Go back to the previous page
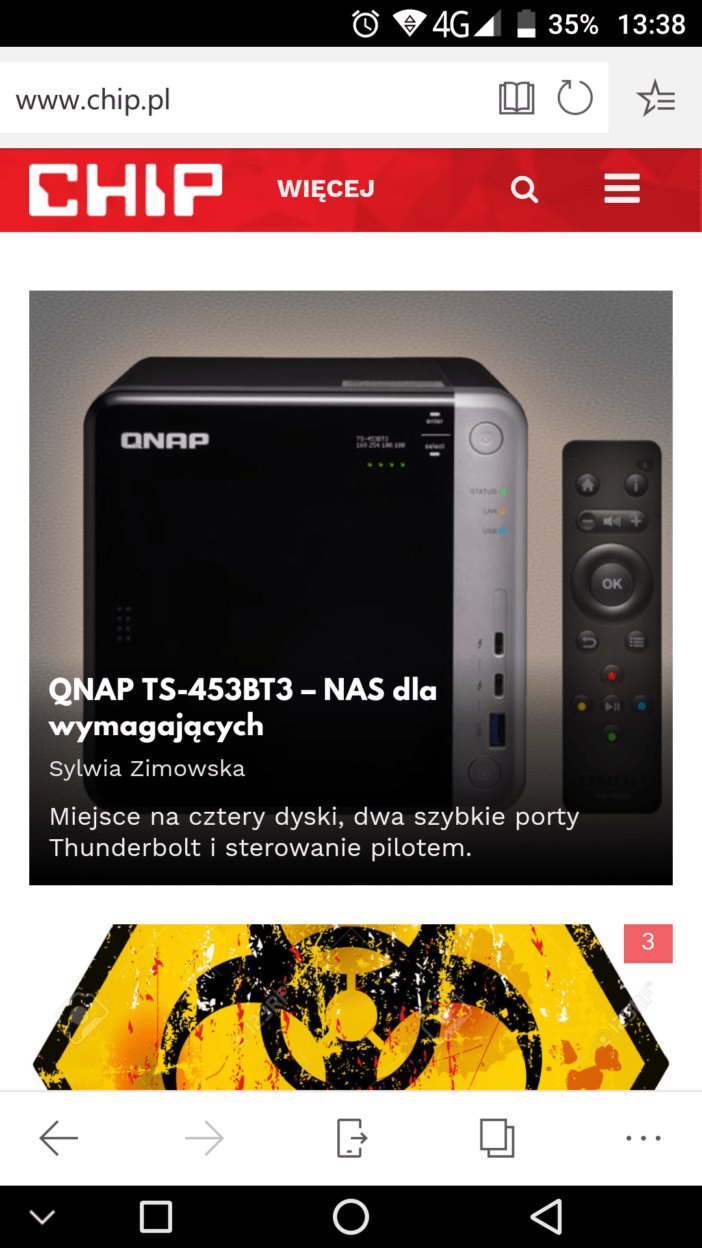The width and height of the screenshot is (702, 1248). tap(59, 1138)
